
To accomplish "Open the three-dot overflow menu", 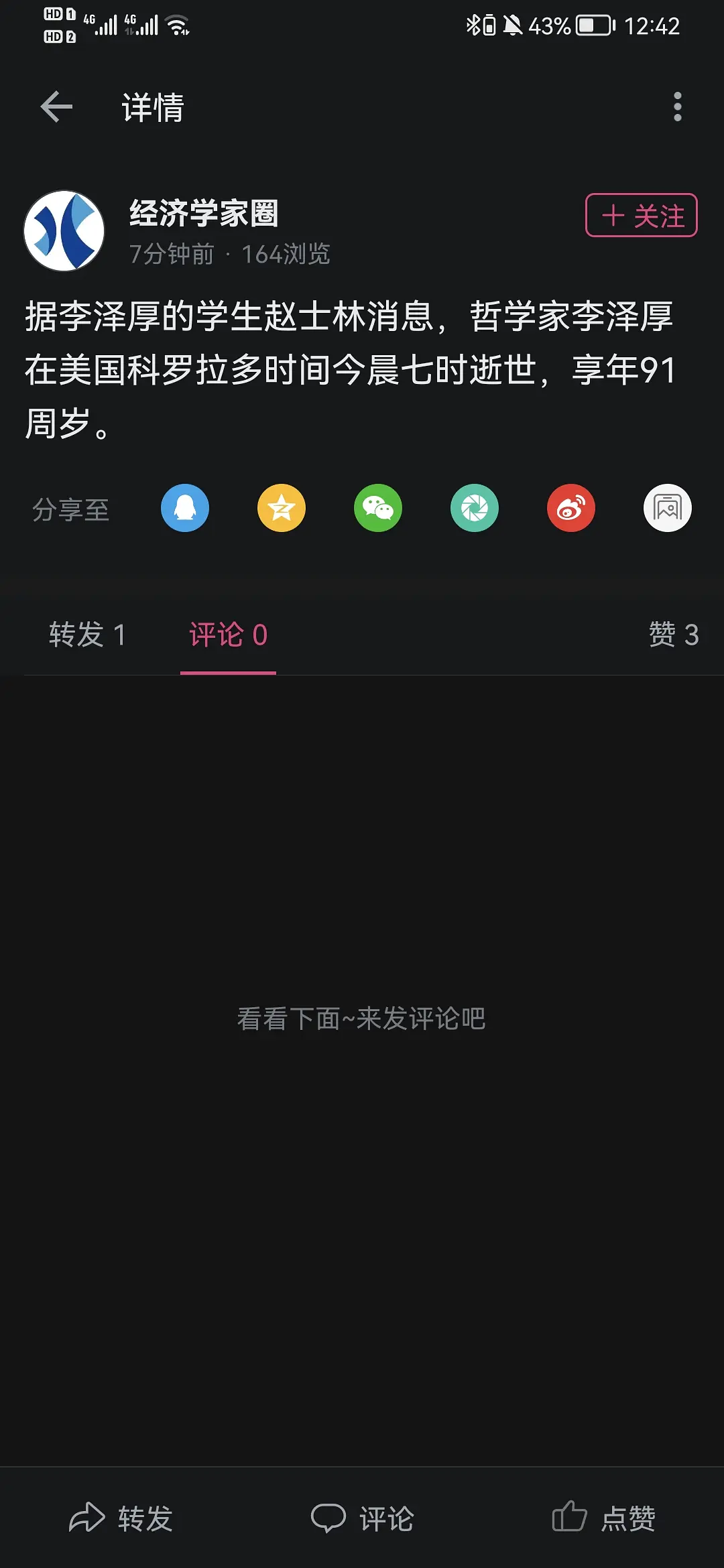I will coord(677,107).
